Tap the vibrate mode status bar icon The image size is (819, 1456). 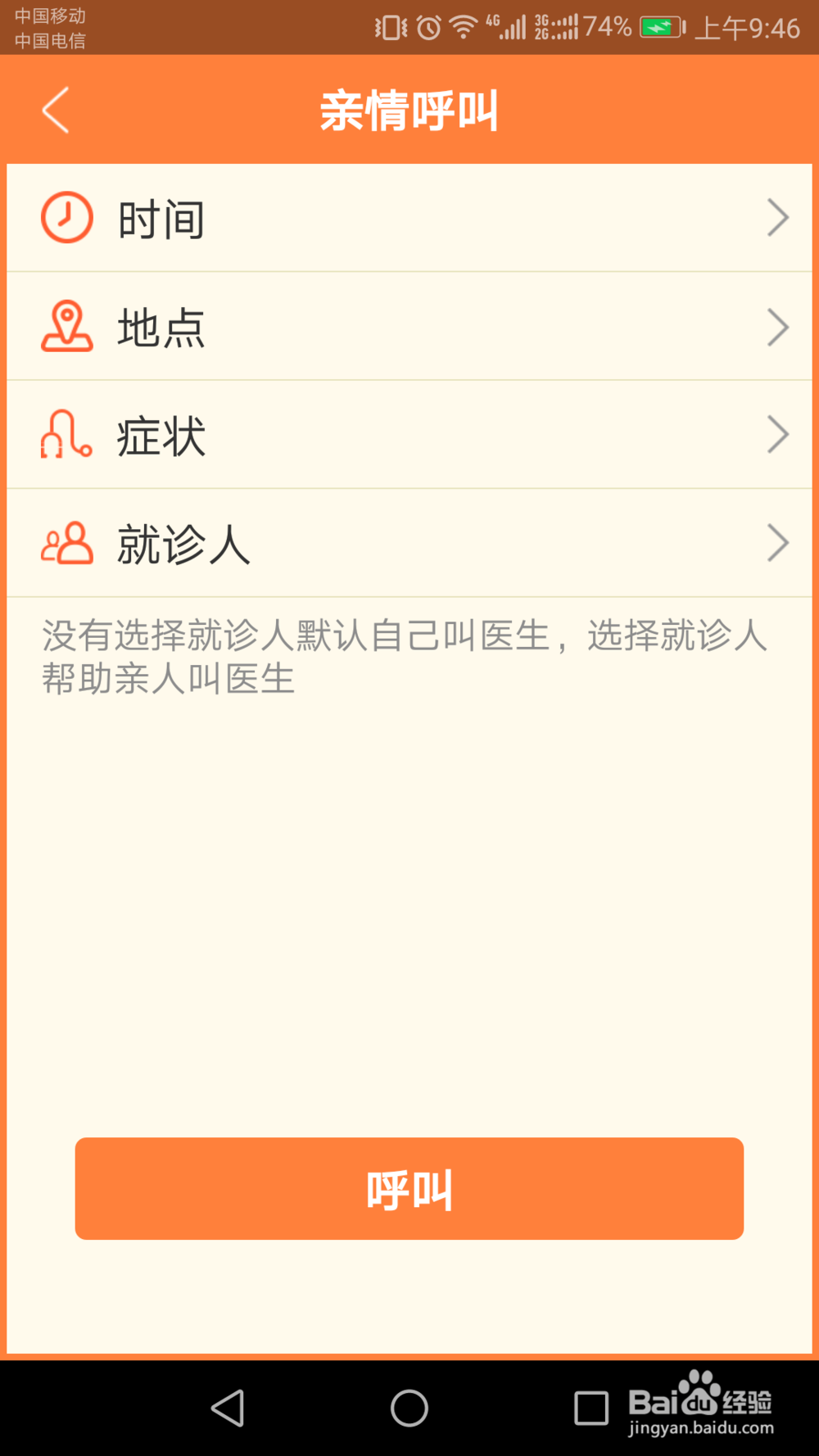click(390, 26)
